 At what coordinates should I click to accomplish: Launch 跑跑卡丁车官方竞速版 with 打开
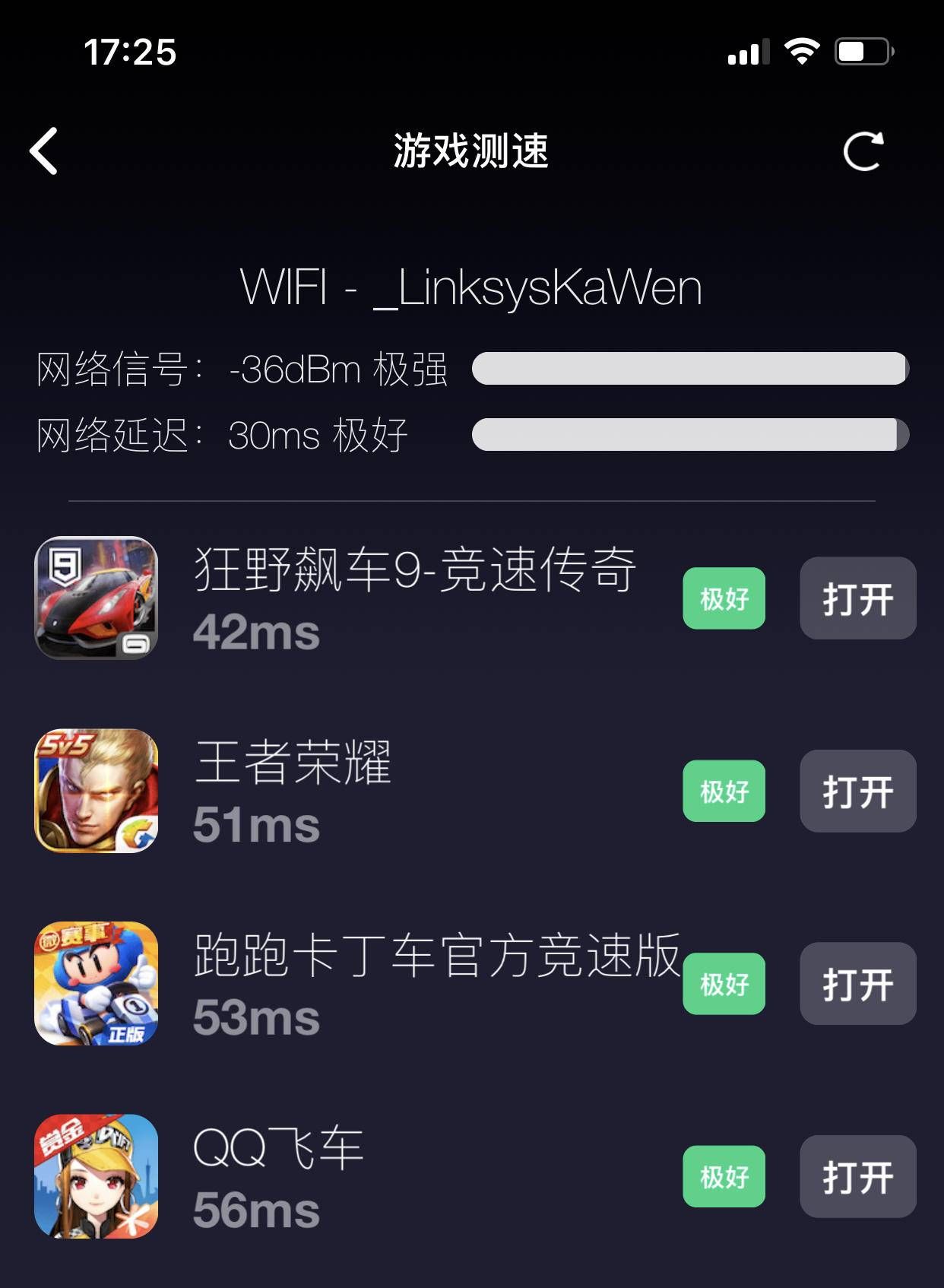click(x=857, y=984)
